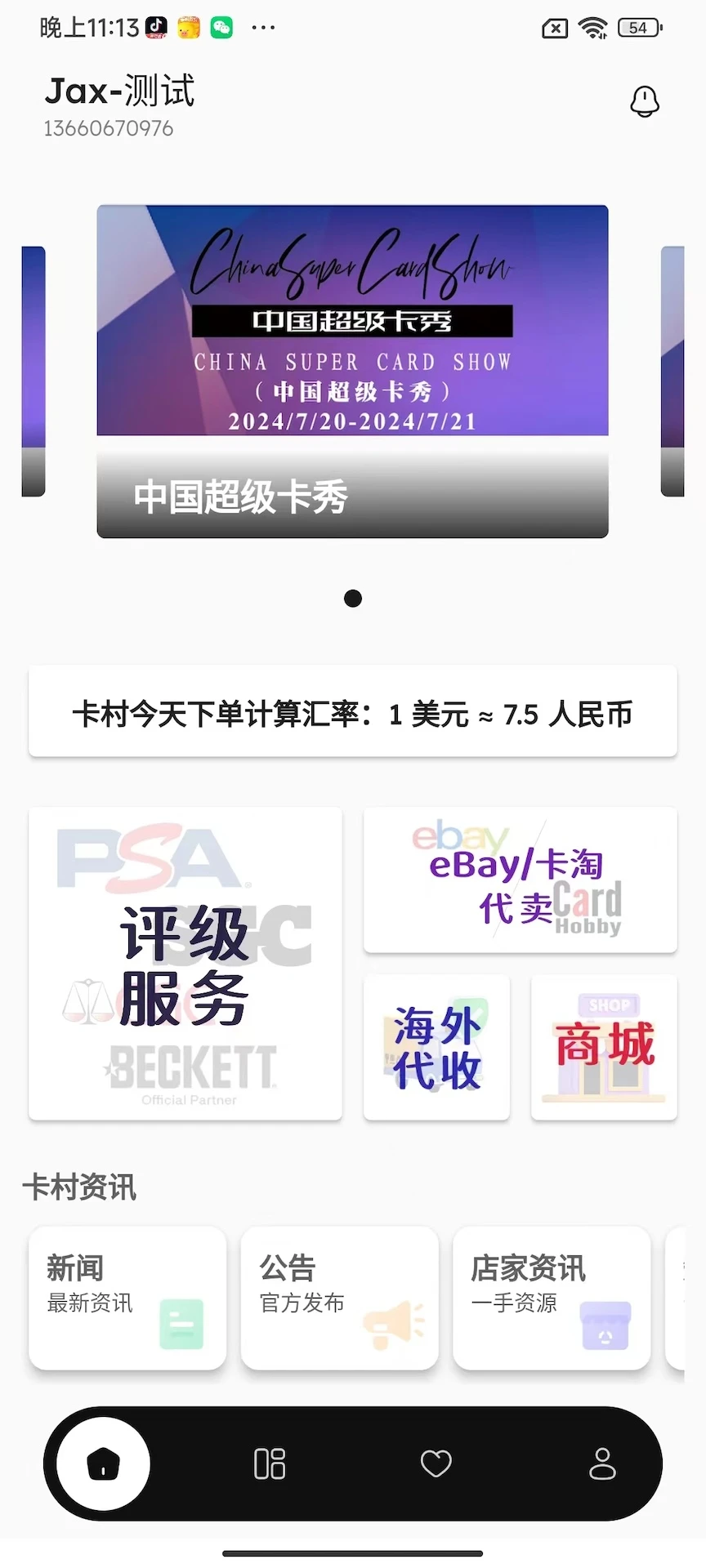Tap the document icon on 新闻 card

point(181,1325)
